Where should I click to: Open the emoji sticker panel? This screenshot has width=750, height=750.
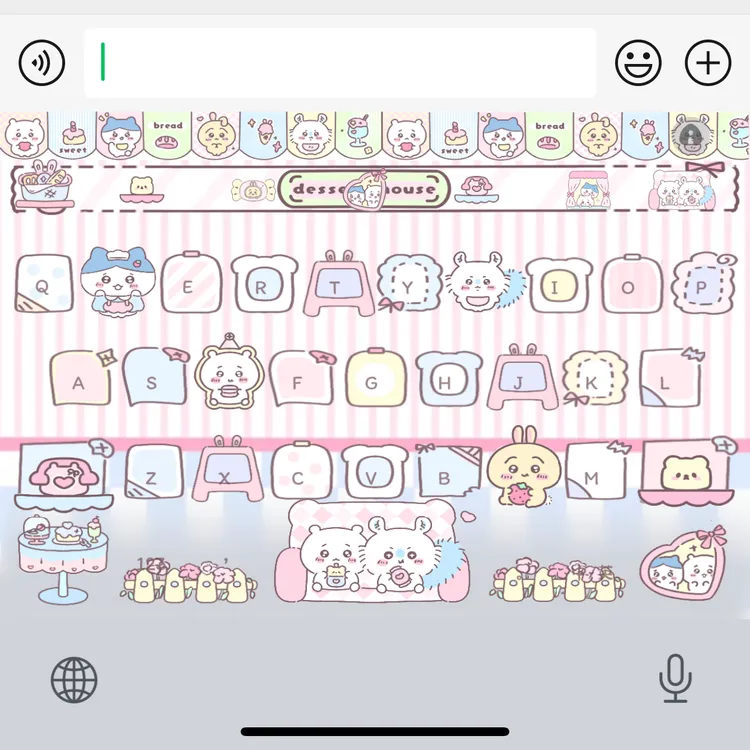(639, 64)
